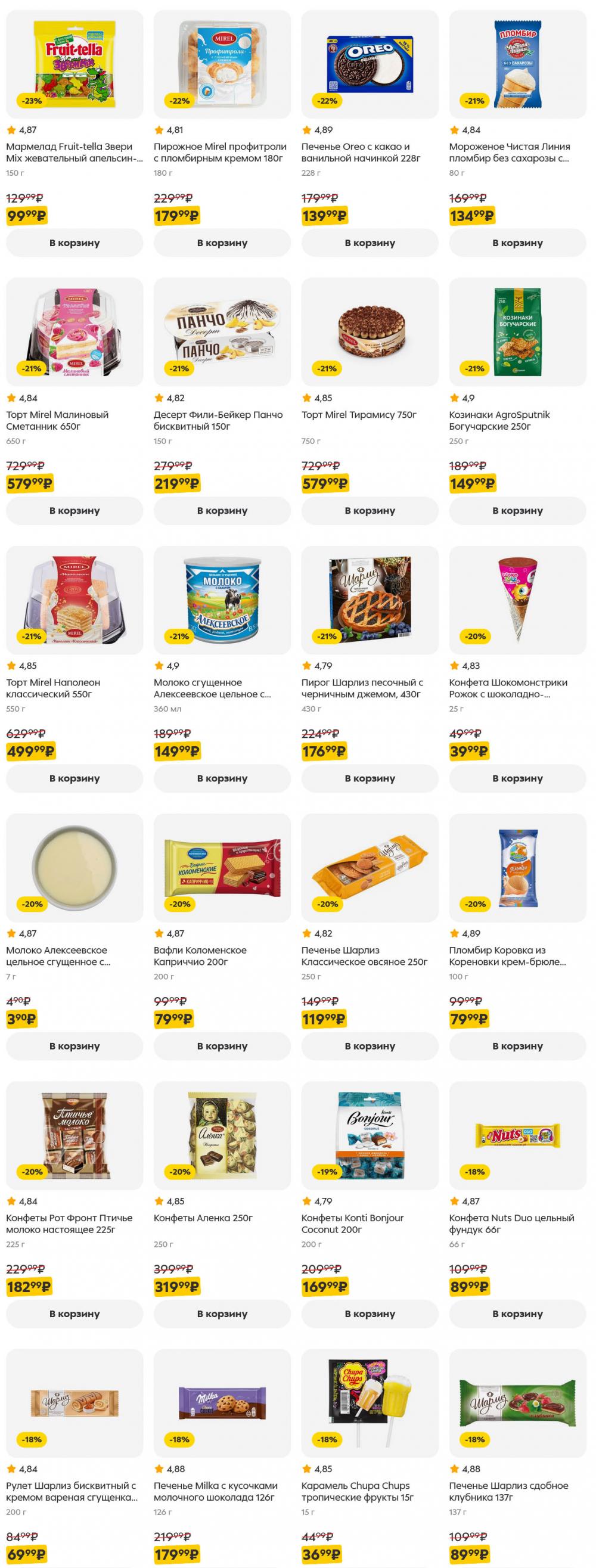Image resolution: width=596 pixels, height=1568 pixels.
Task: Click the star rating near Конфета Nuts Duo
Action: pyautogui.click(x=454, y=1200)
